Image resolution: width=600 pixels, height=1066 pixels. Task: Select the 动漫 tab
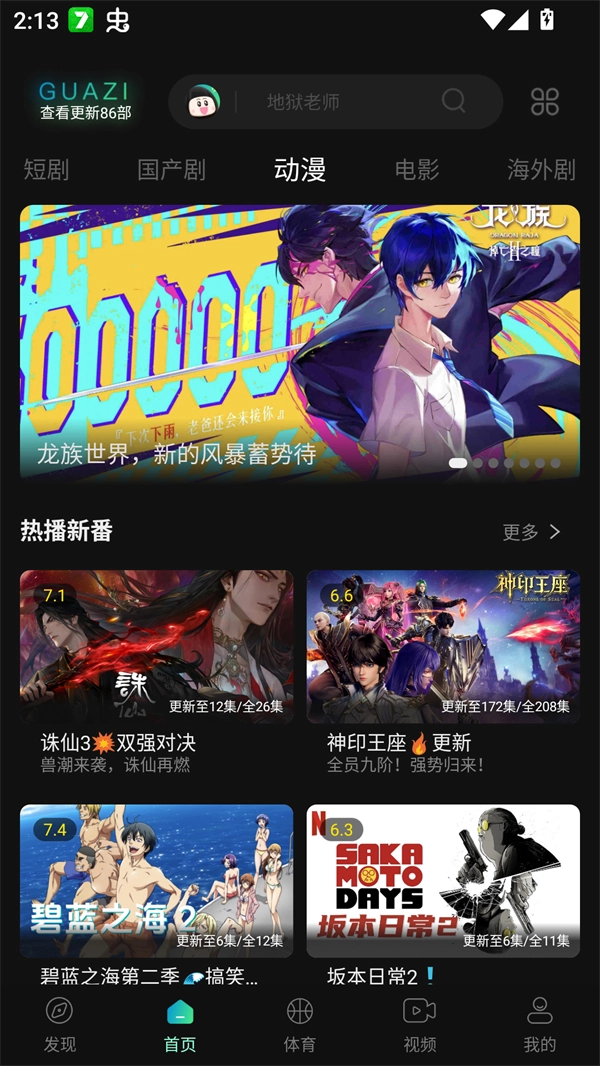point(300,170)
